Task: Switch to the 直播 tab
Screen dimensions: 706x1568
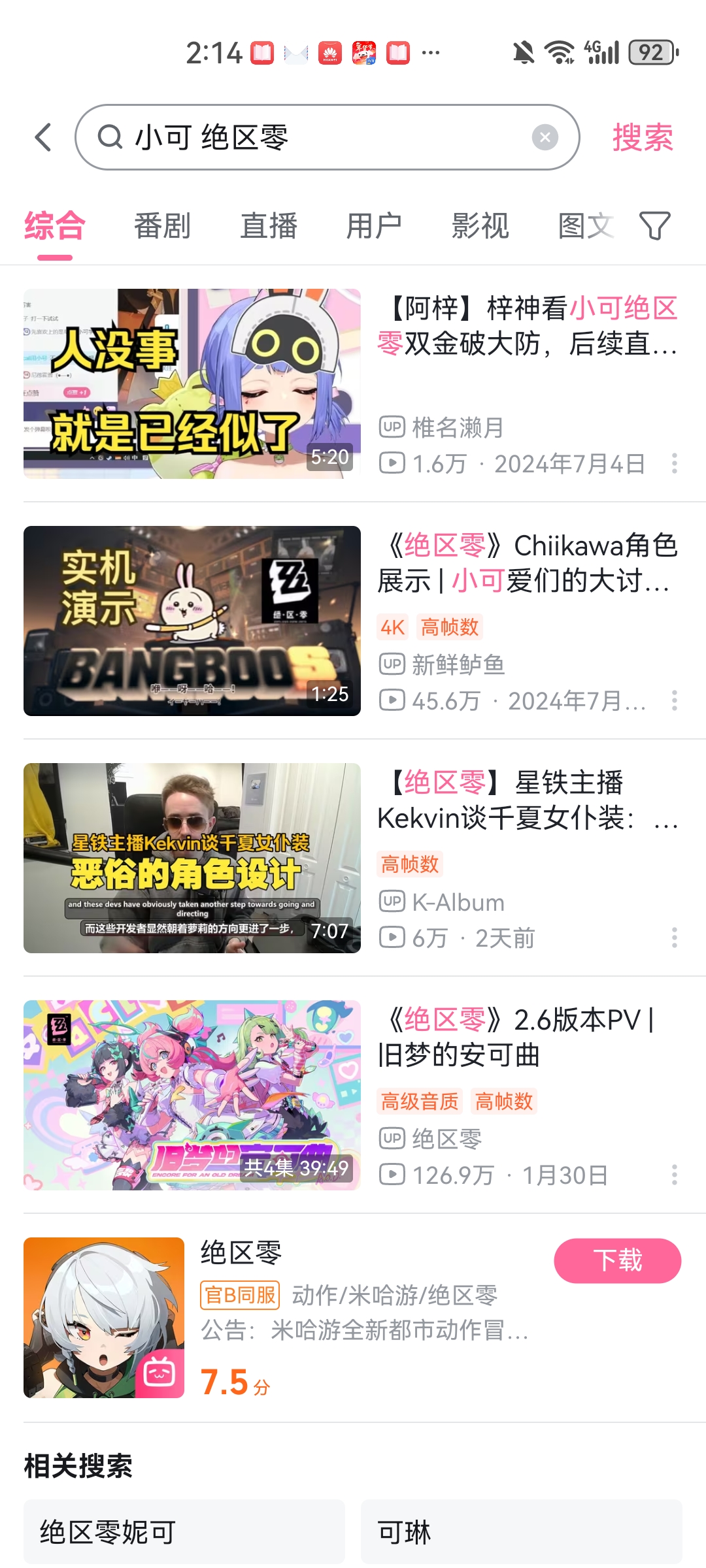Action: [x=268, y=226]
